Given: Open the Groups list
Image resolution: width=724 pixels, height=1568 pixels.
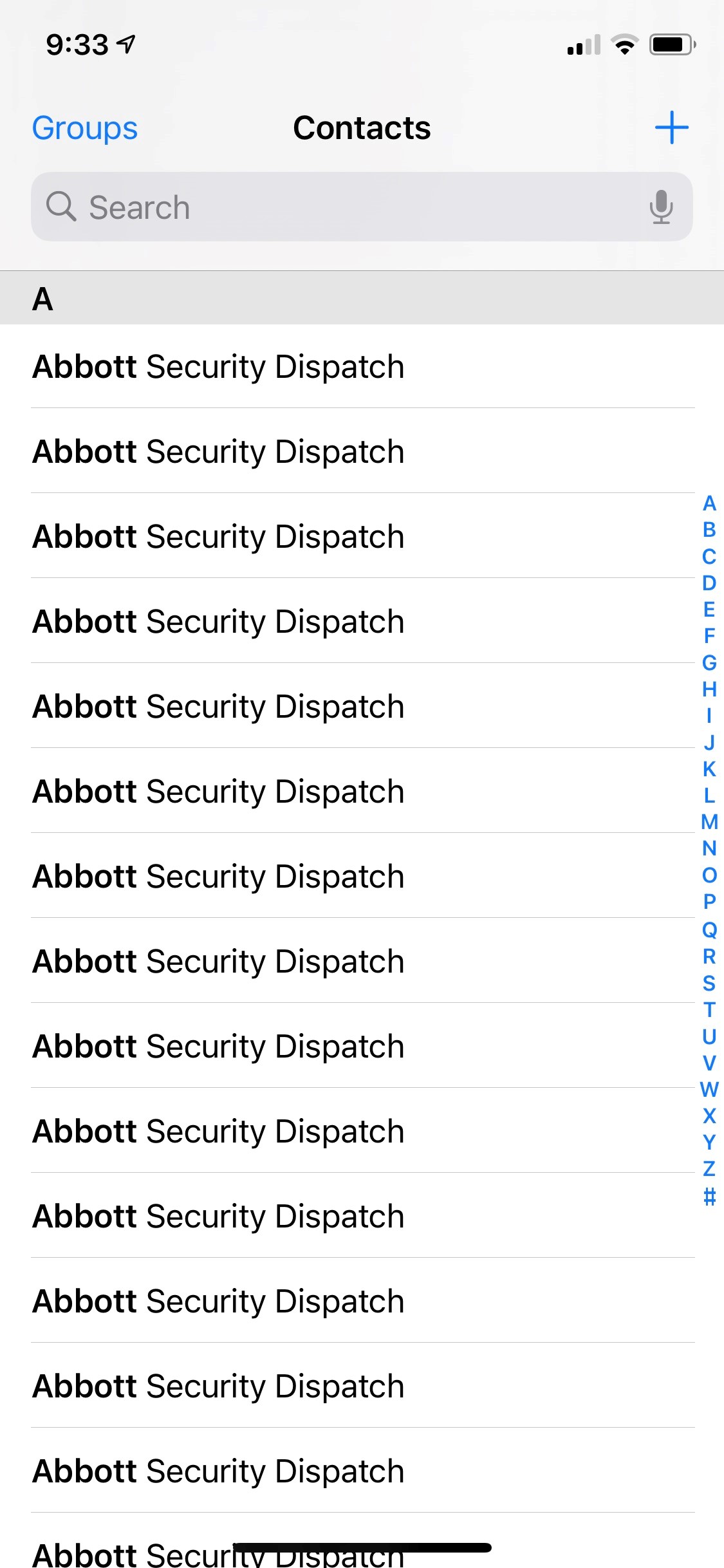Looking at the screenshot, I should coord(85,128).
